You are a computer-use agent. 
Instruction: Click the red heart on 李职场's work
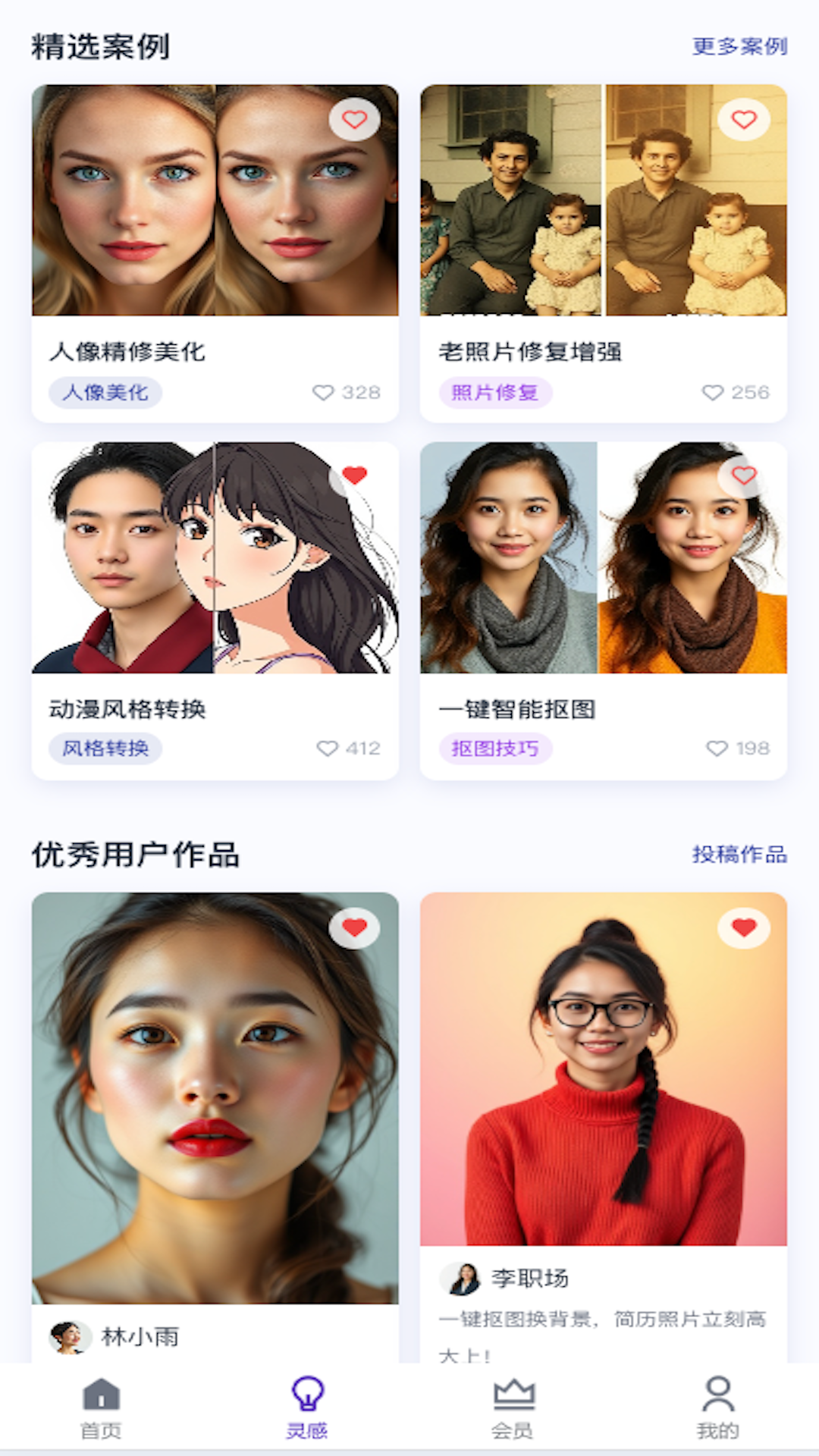tap(744, 926)
